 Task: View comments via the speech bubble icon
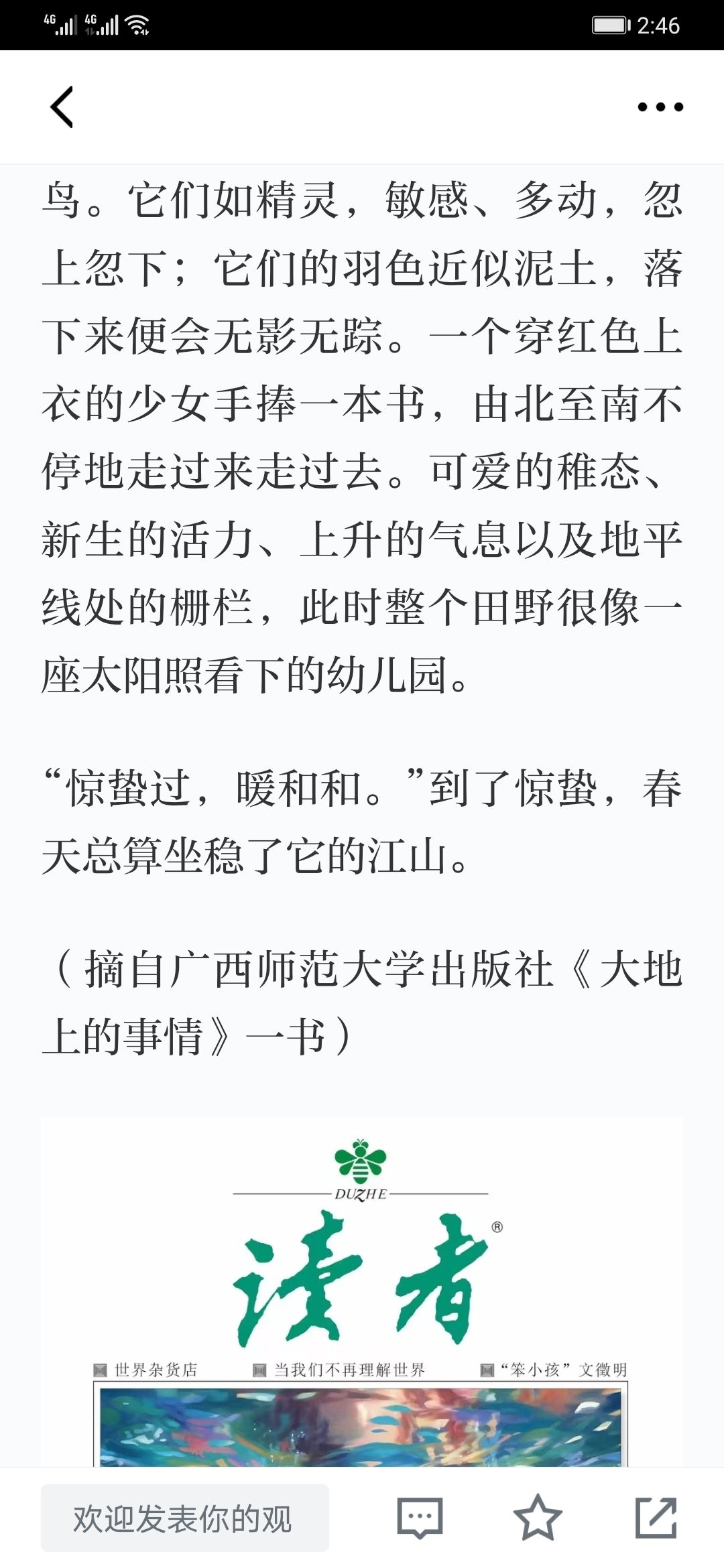(420, 1518)
